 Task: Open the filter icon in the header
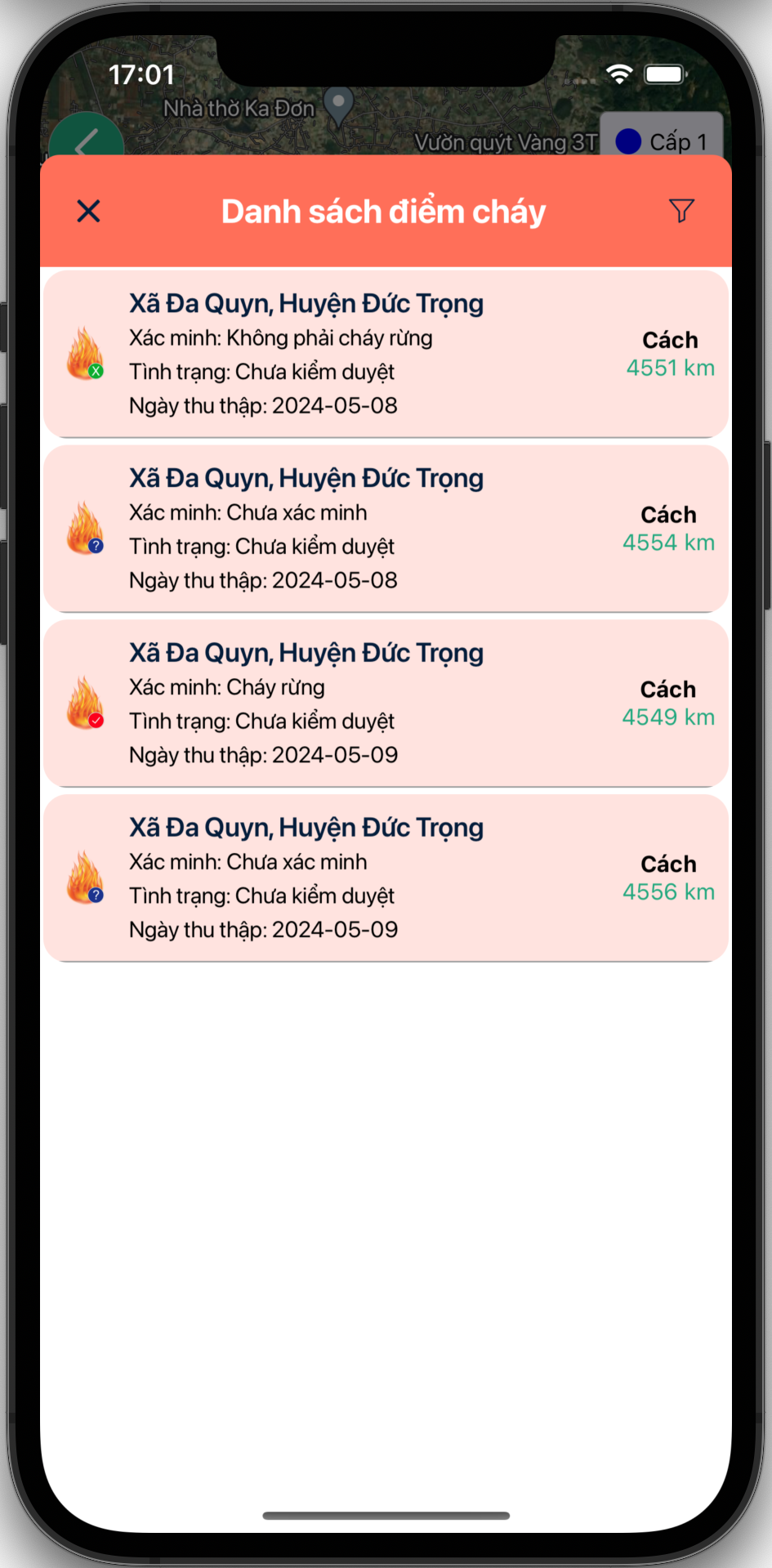coord(681,211)
